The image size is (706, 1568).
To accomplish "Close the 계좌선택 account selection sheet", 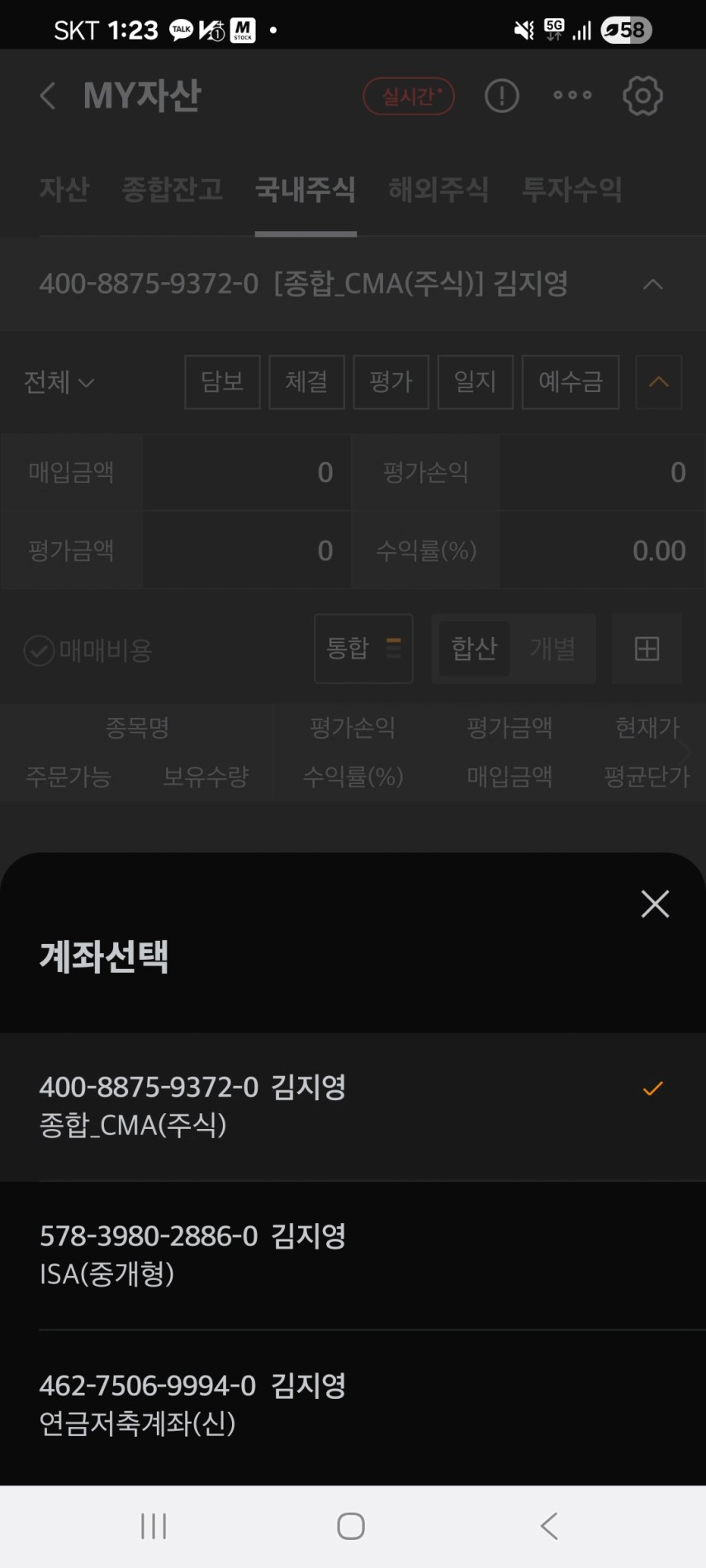I will point(655,904).
